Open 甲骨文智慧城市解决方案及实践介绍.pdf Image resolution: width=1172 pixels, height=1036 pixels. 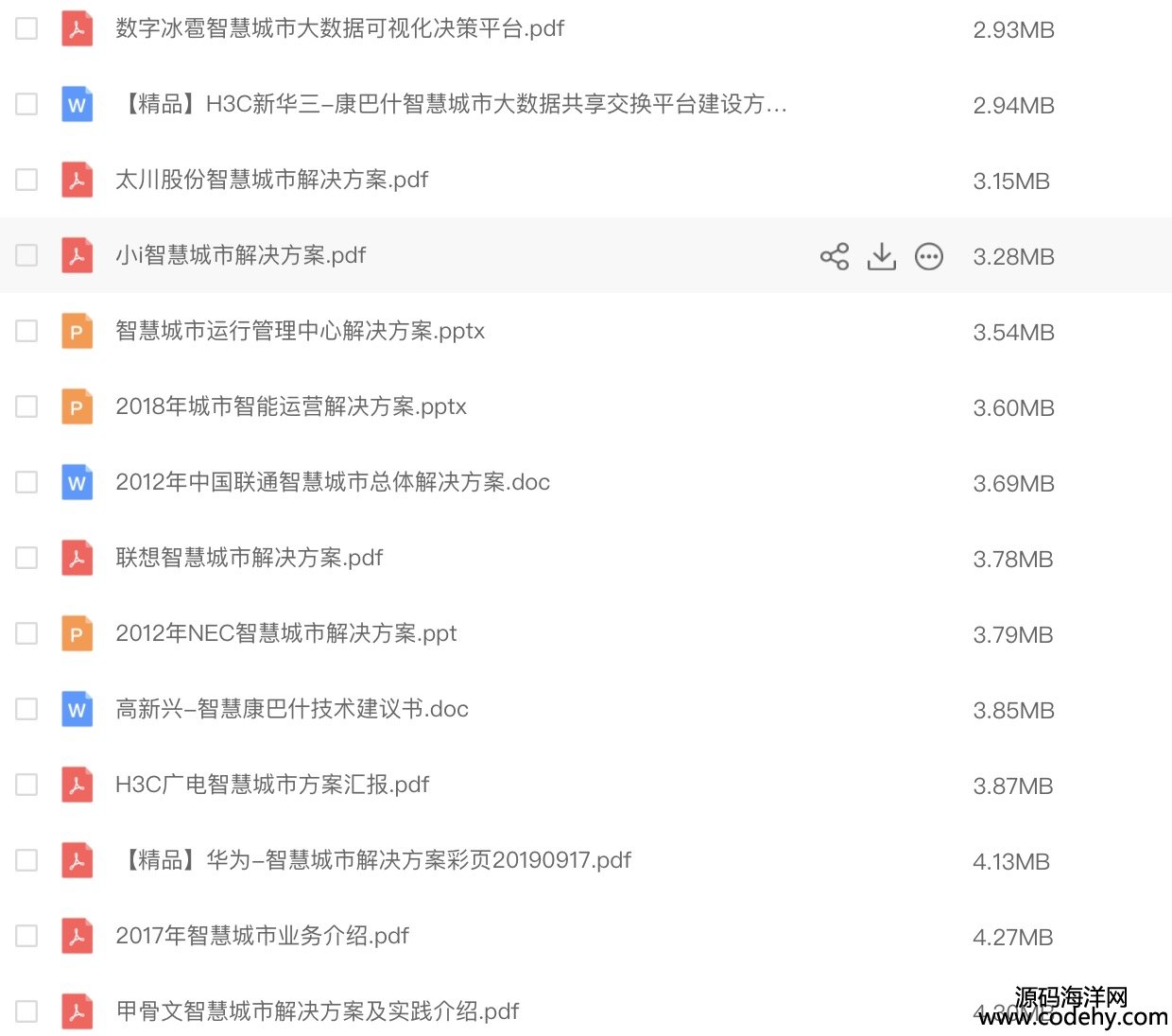click(x=317, y=1011)
